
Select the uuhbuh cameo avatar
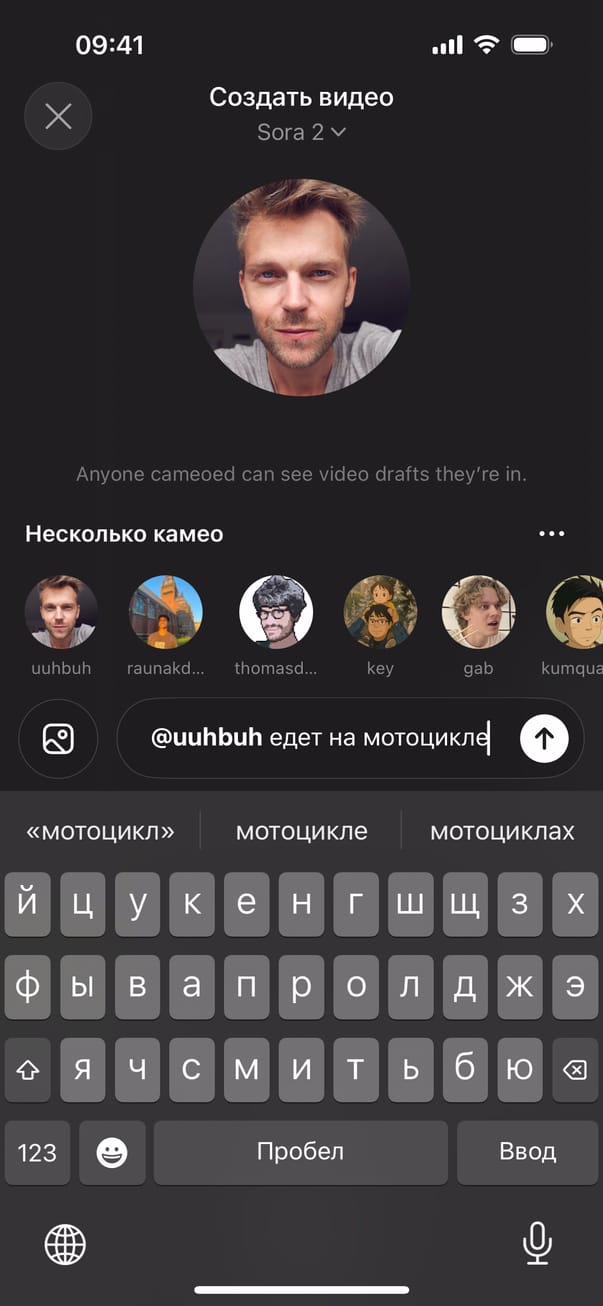(x=61, y=612)
